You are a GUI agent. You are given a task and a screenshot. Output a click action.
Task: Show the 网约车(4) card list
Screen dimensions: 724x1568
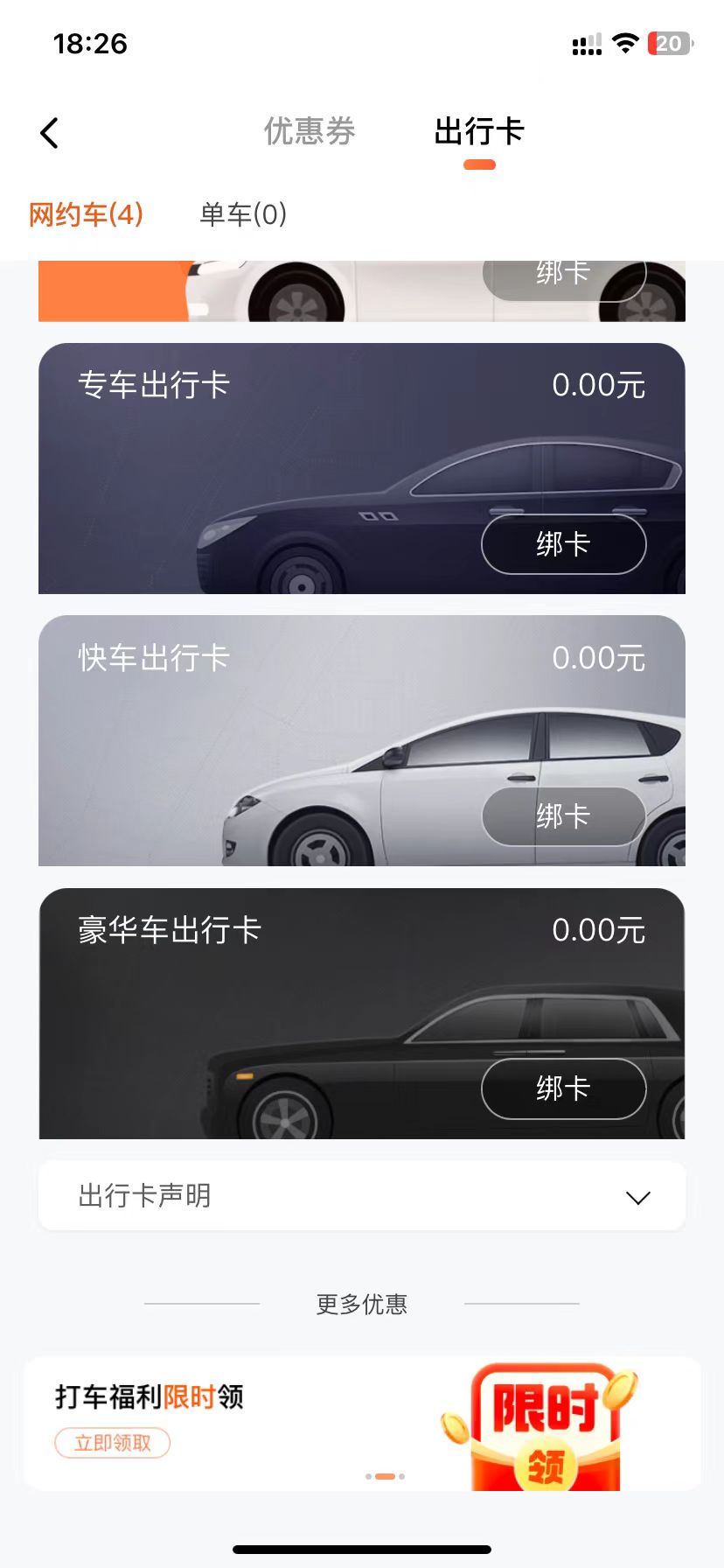pos(86,214)
